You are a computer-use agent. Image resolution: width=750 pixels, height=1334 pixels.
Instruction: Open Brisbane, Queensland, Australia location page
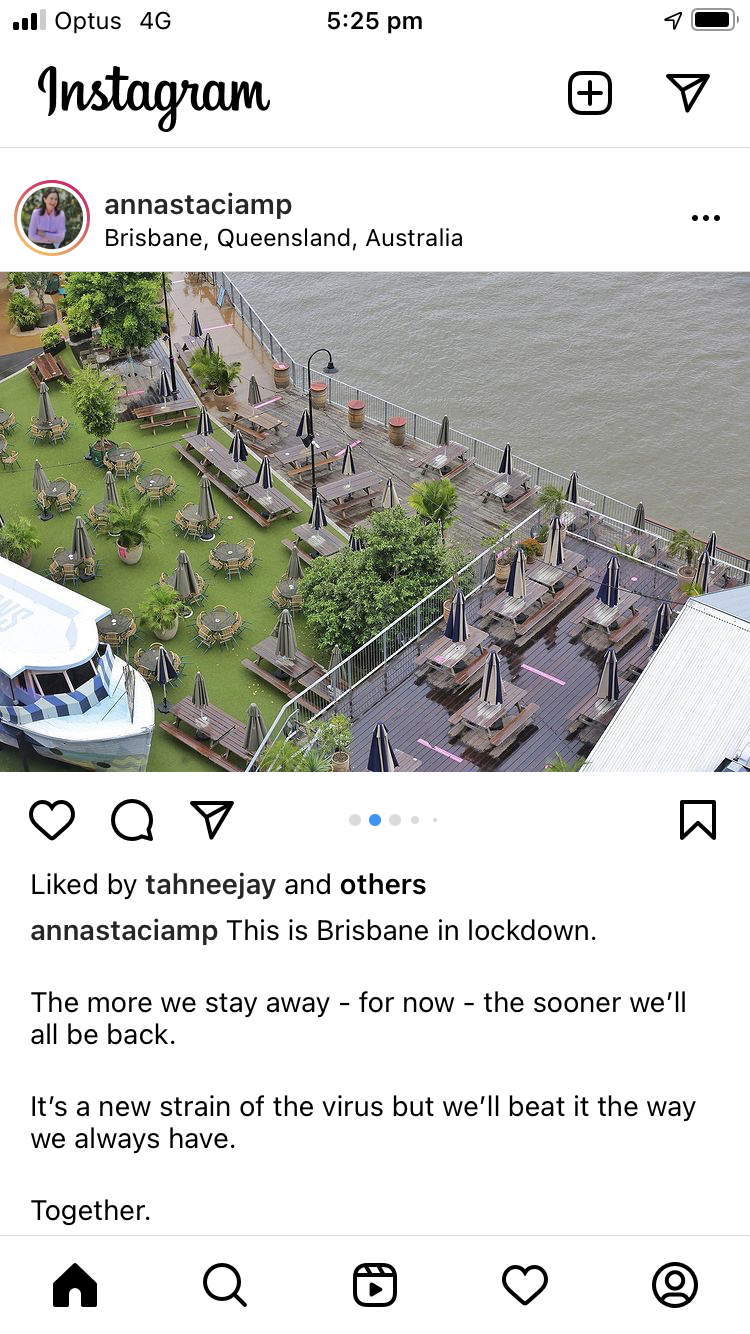coord(283,238)
